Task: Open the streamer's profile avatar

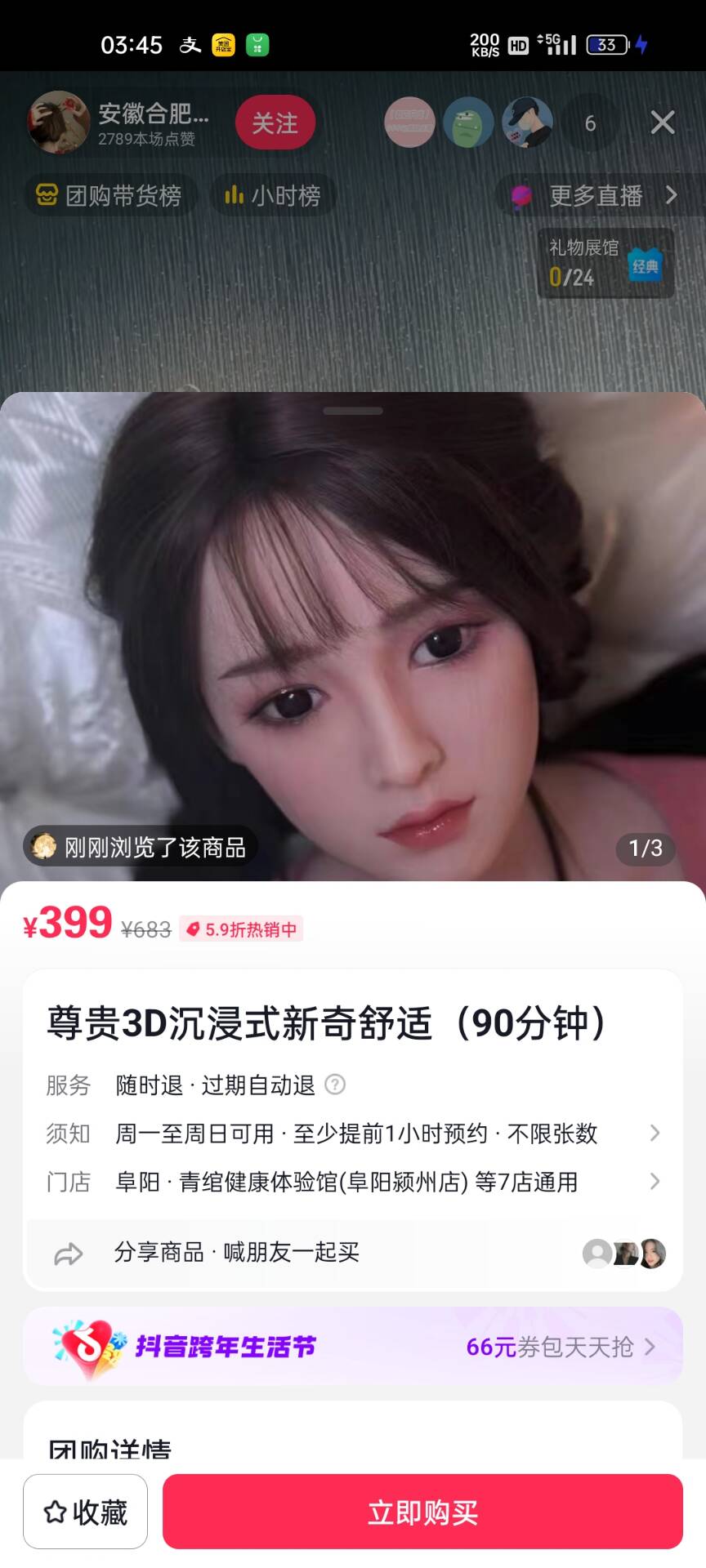Action: pyautogui.click(x=58, y=122)
